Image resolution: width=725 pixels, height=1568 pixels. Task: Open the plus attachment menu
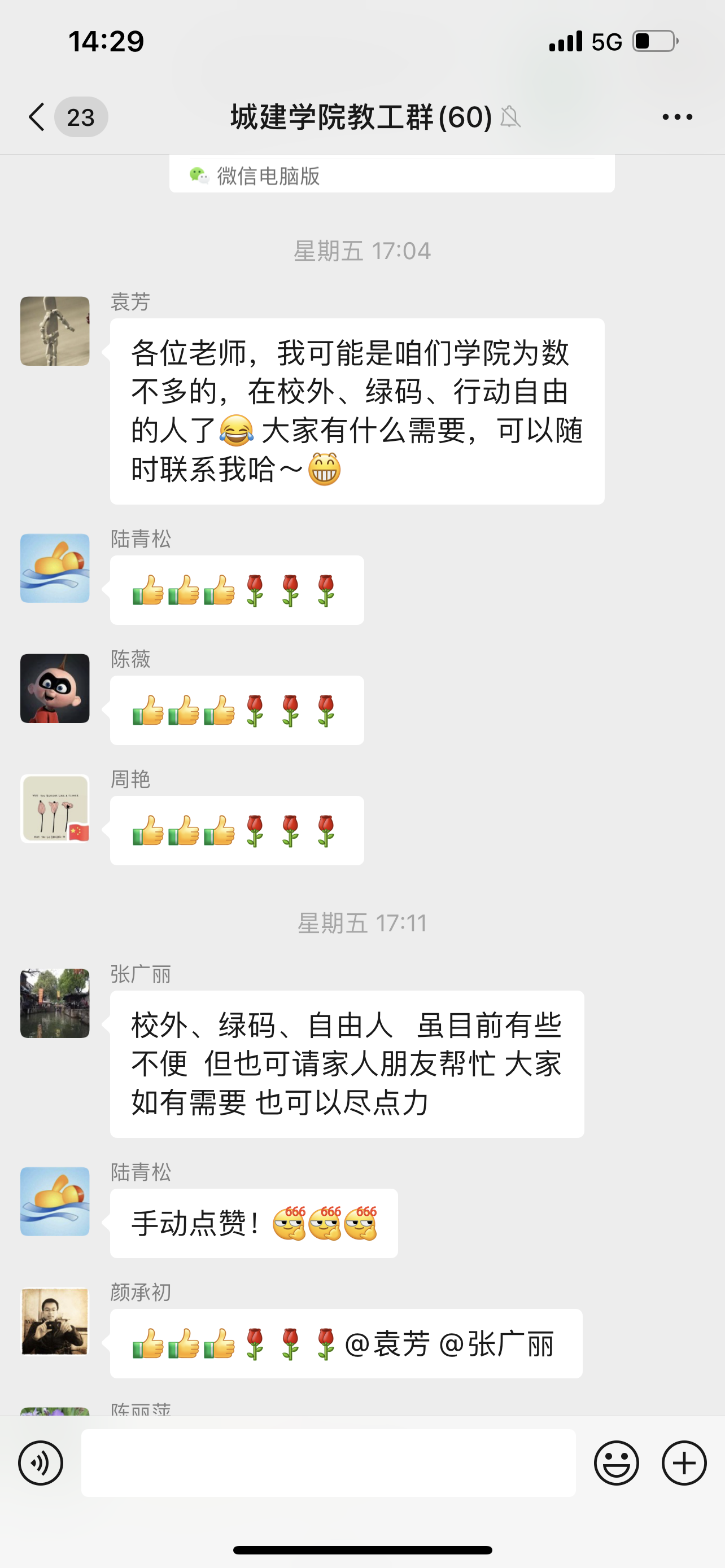tap(684, 1462)
